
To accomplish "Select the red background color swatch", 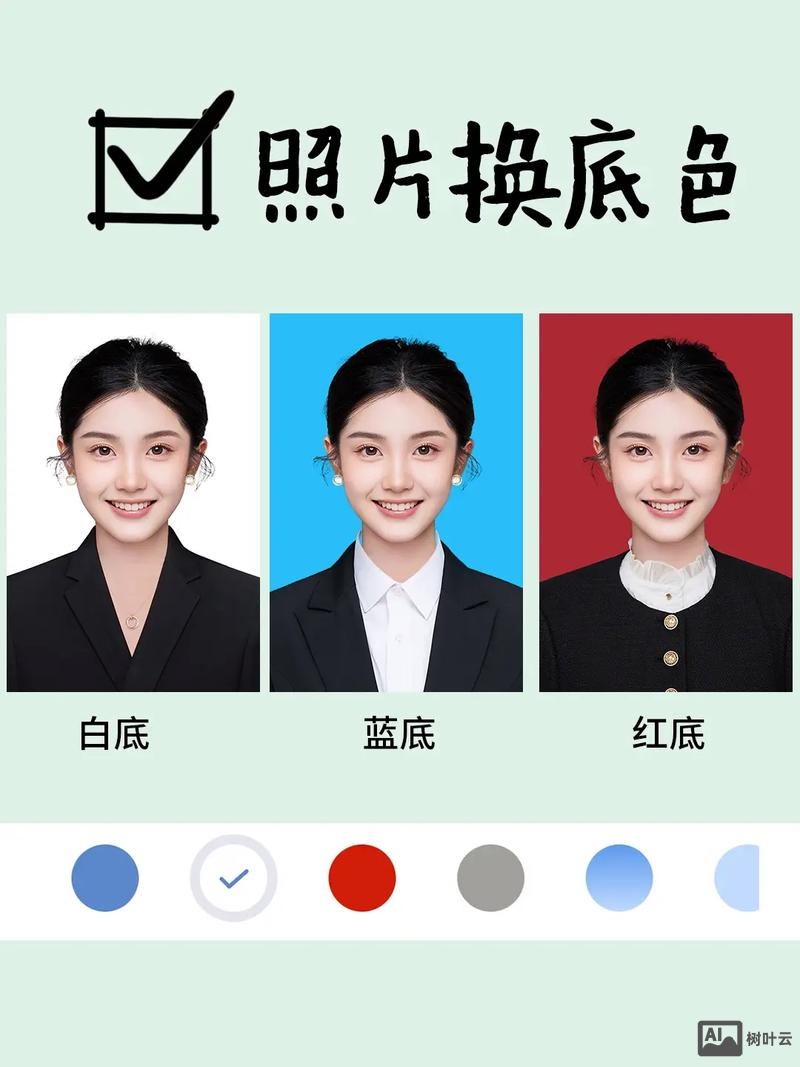I will (360, 879).
